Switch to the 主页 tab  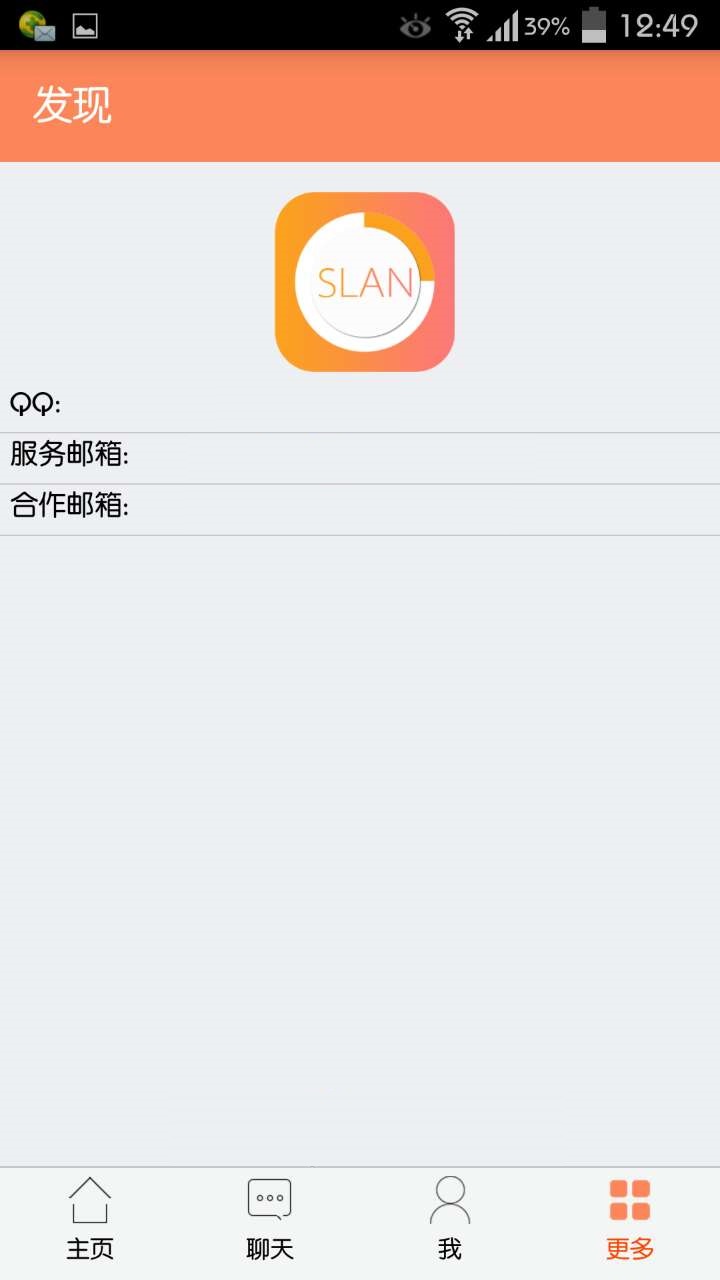(90, 1220)
